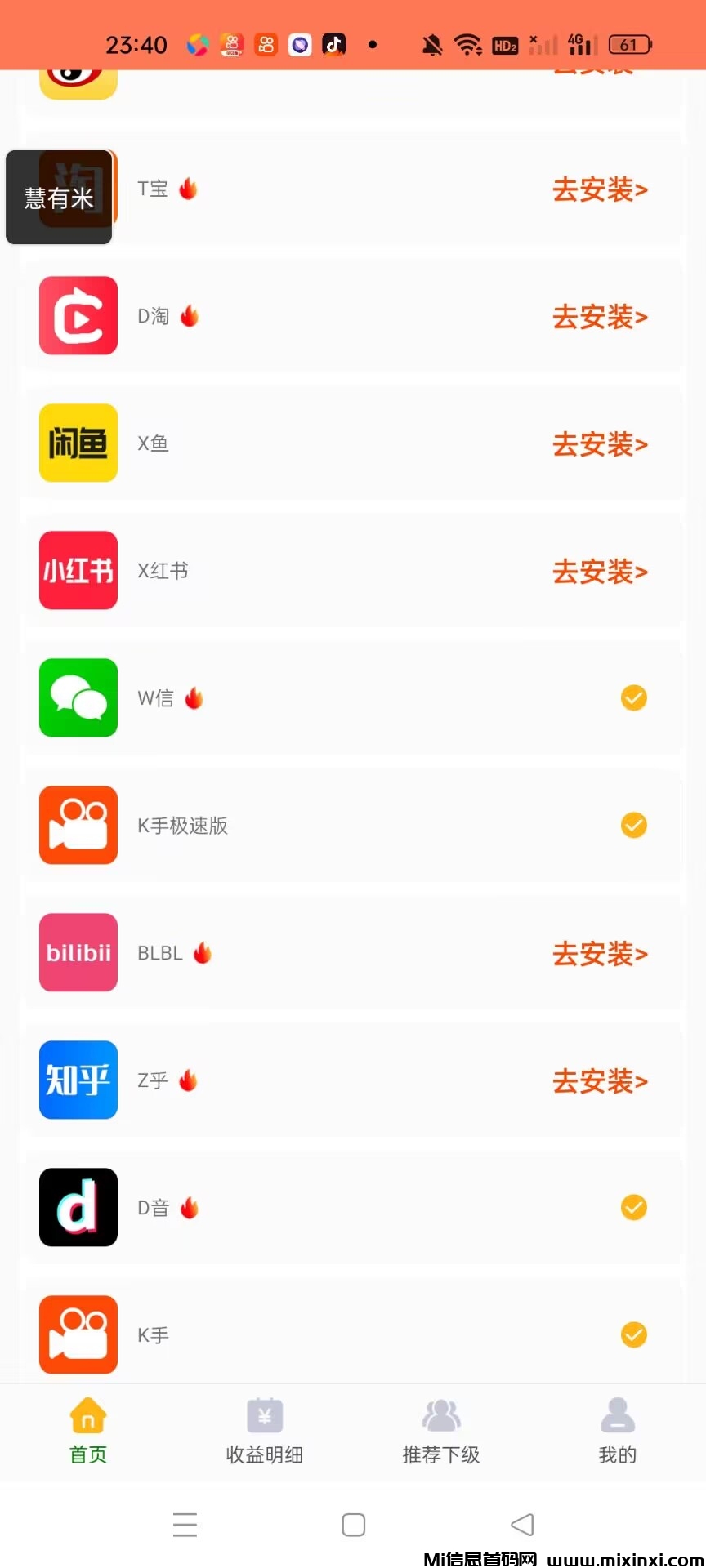
Task: Switch to the 我的 tab
Action: point(618,1431)
